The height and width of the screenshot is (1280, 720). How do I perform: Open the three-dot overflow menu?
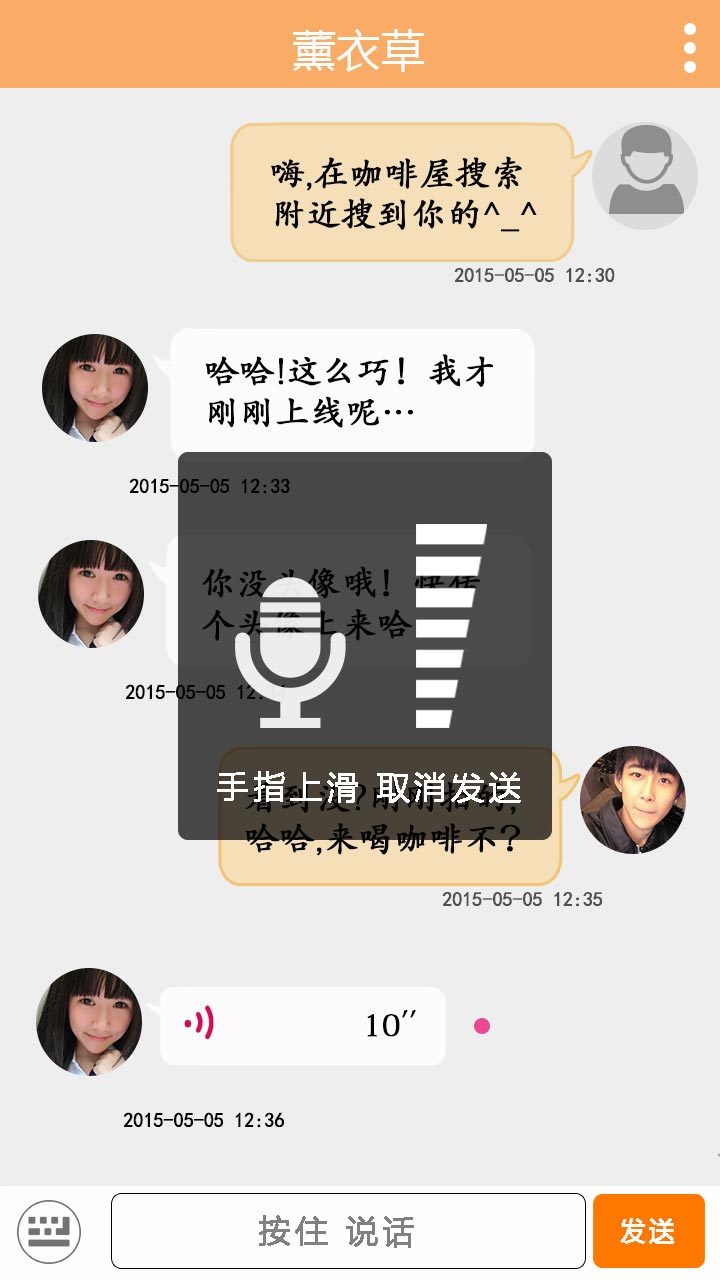pyautogui.click(x=689, y=48)
